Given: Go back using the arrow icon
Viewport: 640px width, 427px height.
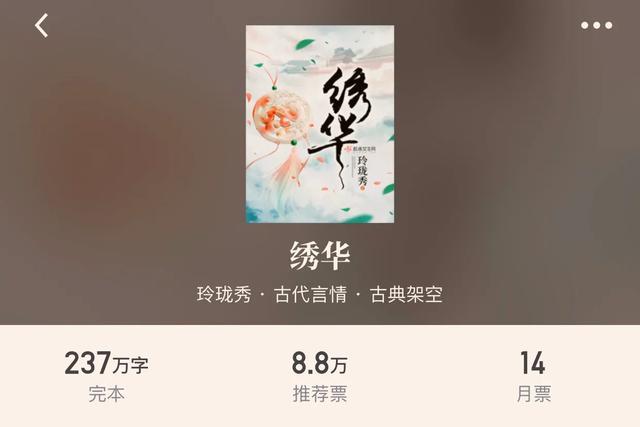Looking at the screenshot, I should (41, 26).
